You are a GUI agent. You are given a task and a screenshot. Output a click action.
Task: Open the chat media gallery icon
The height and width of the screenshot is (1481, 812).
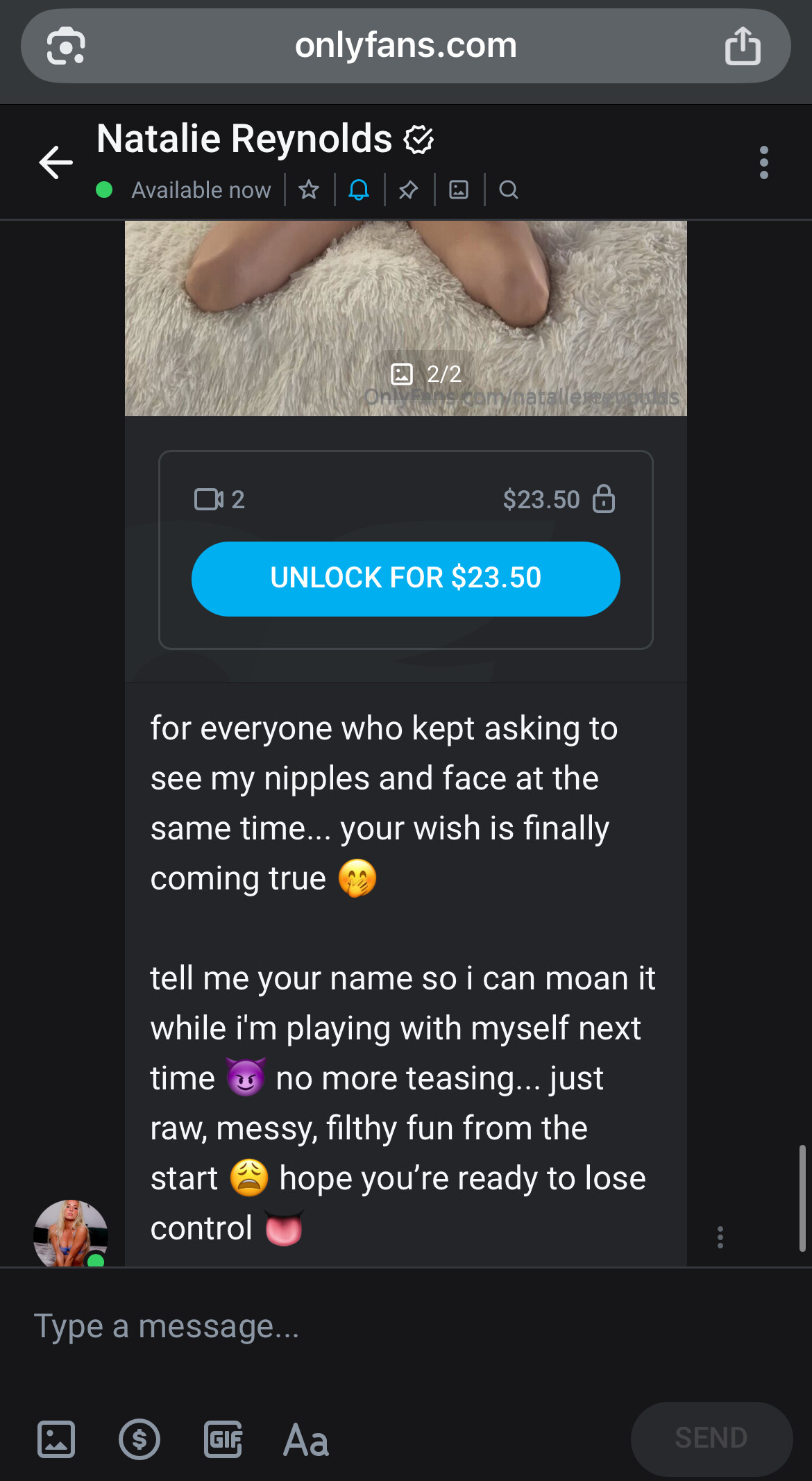459,190
